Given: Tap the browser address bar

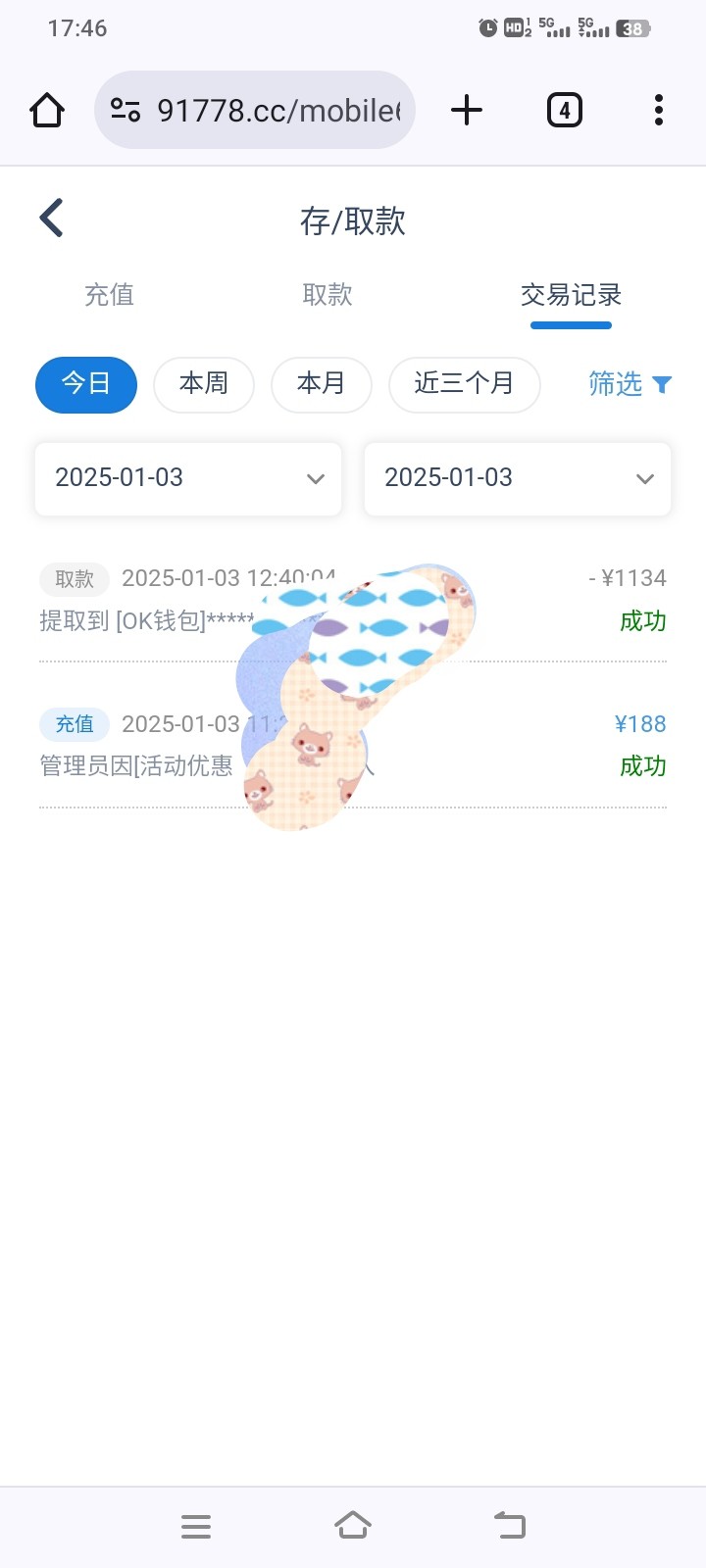Looking at the screenshot, I should point(255,110).
